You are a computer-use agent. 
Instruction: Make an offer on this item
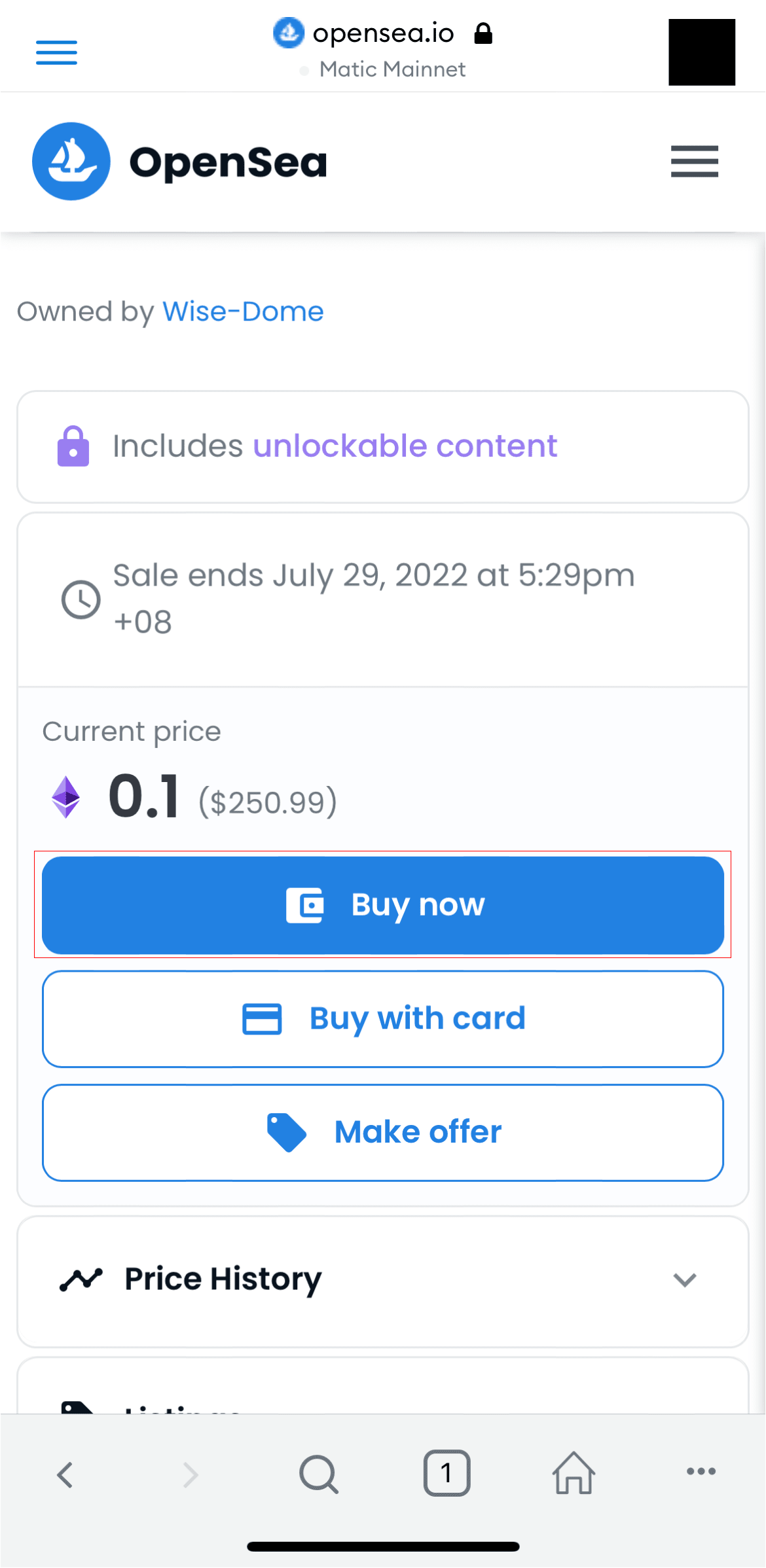pos(383,1133)
